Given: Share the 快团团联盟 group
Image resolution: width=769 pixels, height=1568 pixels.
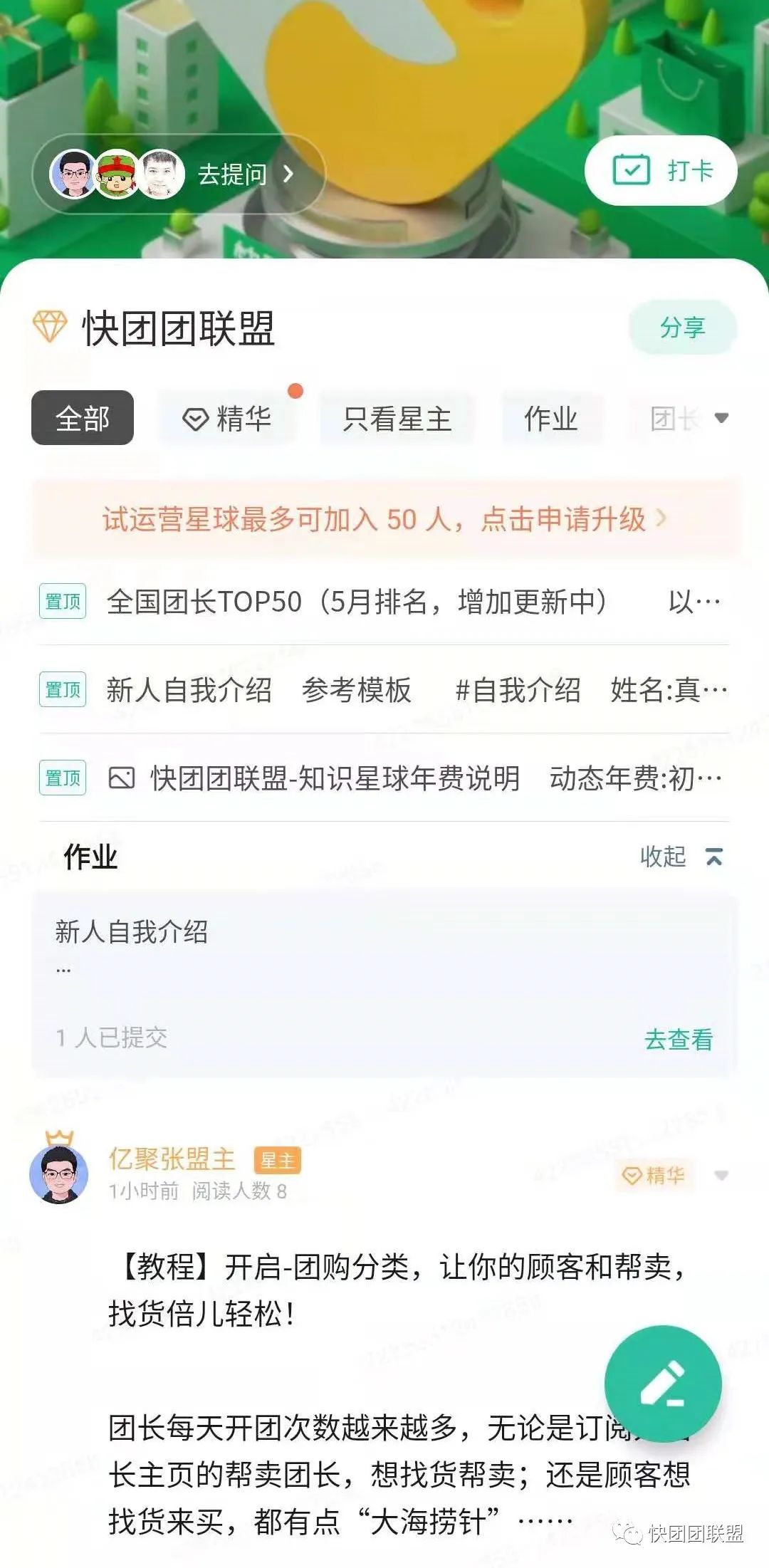Looking at the screenshot, I should [682, 328].
